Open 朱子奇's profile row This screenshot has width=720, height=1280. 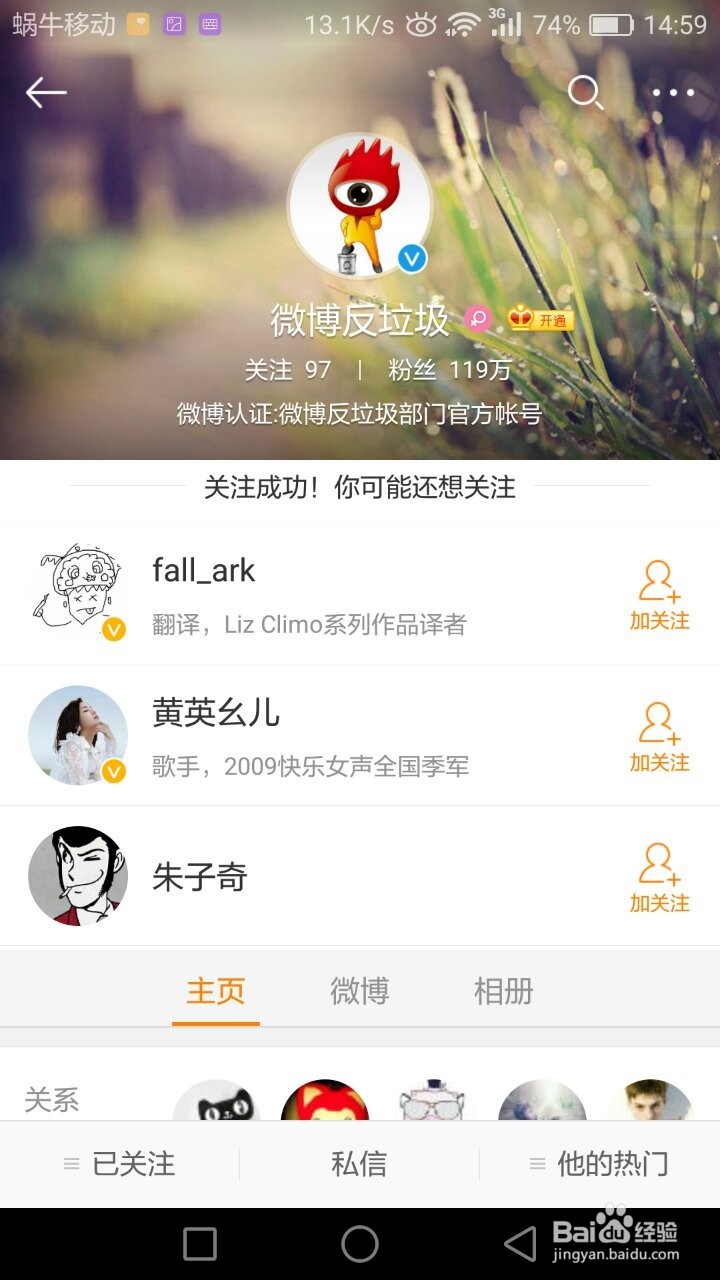[310, 877]
